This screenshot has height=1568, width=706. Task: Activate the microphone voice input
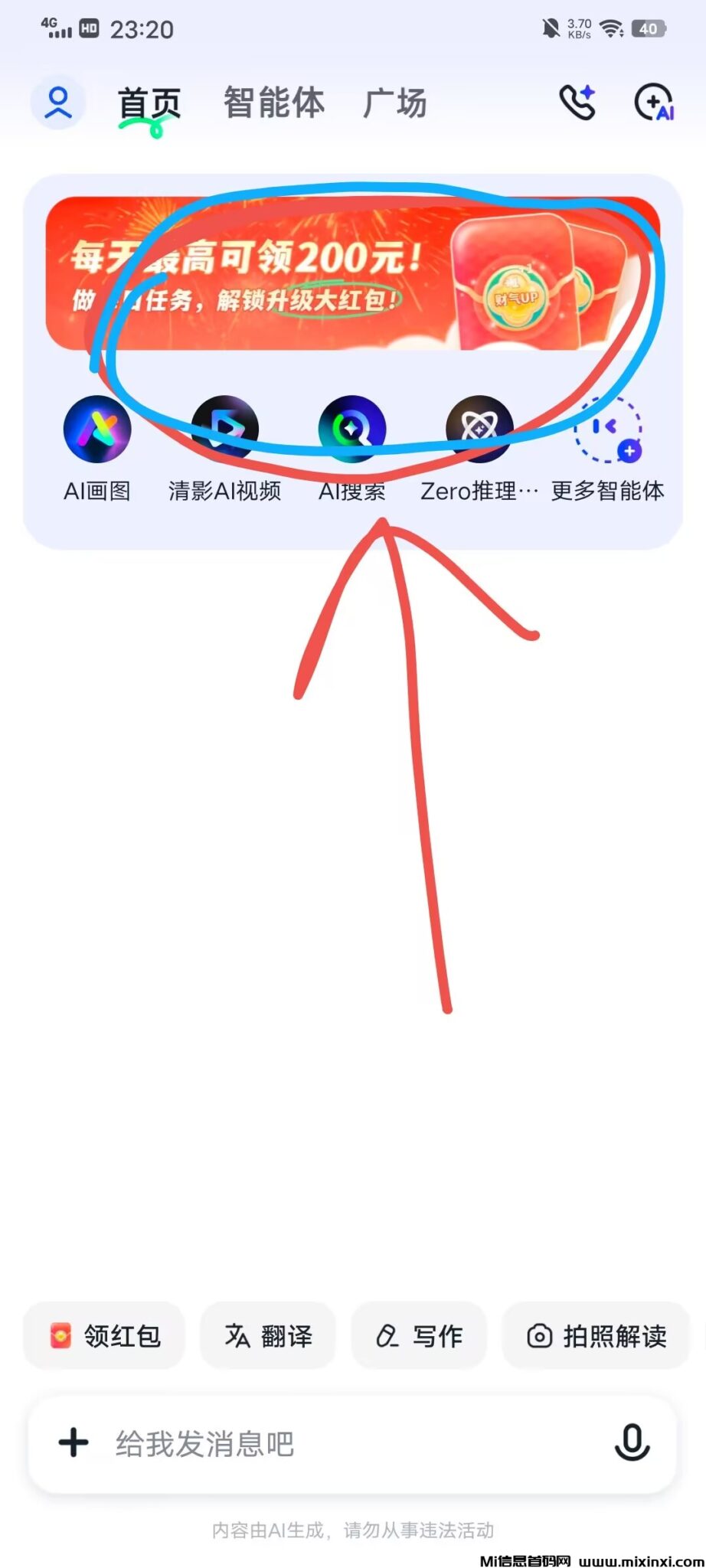click(632, 1442)
